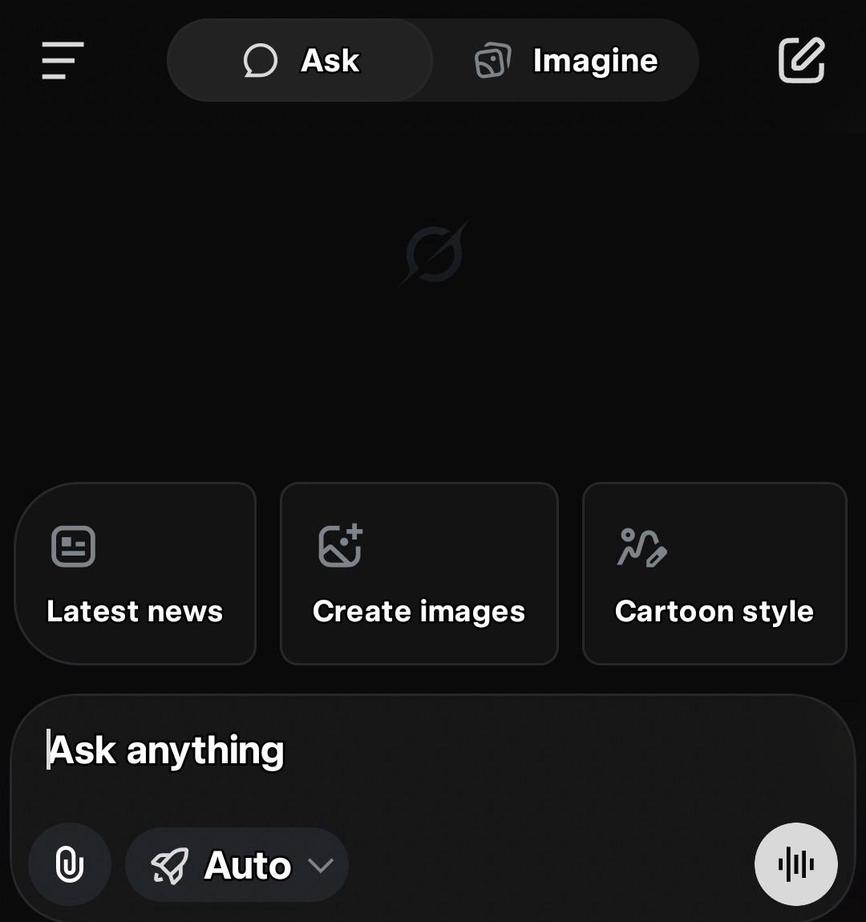Start a new chat with the compose icon
Viewport: 866px width, 922px height.
point(799,59)
